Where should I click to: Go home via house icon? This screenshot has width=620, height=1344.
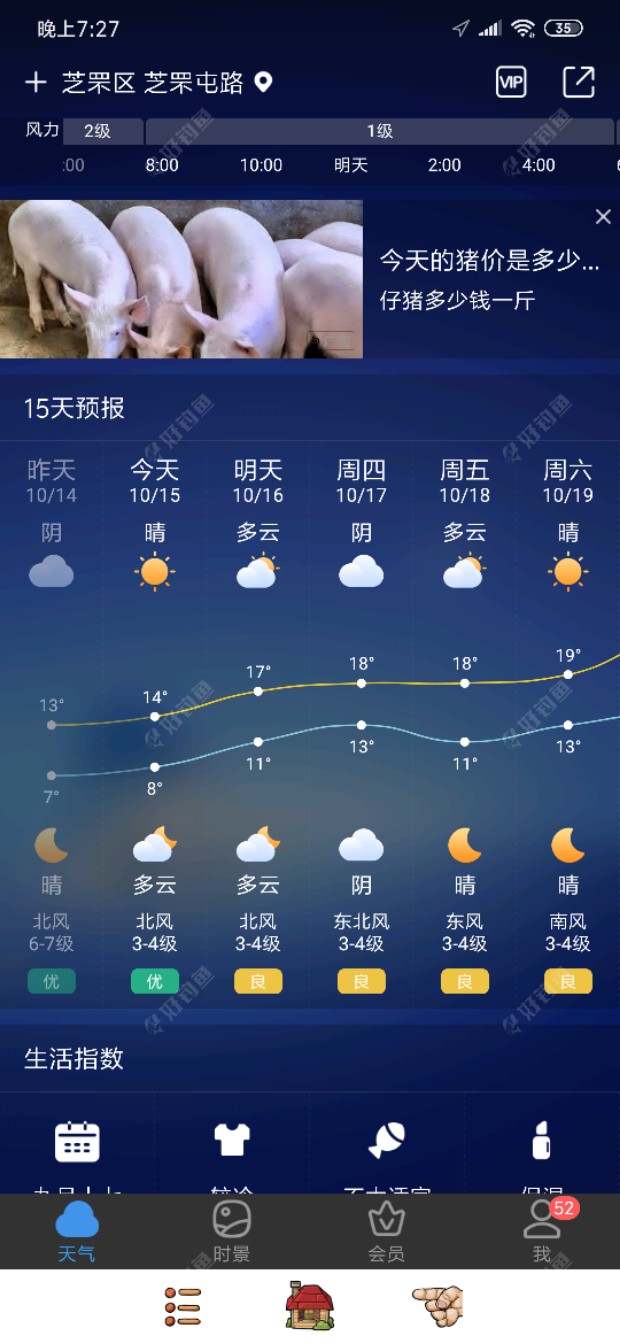pyautogui.click(x=310, y=1306)
